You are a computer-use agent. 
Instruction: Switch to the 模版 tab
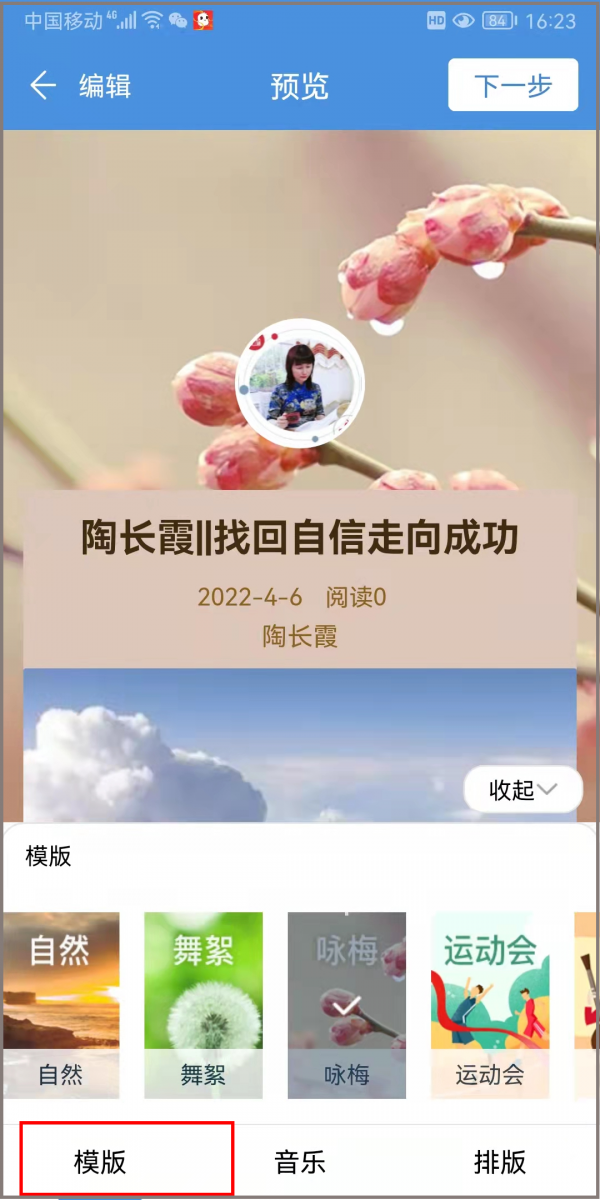100,1162
